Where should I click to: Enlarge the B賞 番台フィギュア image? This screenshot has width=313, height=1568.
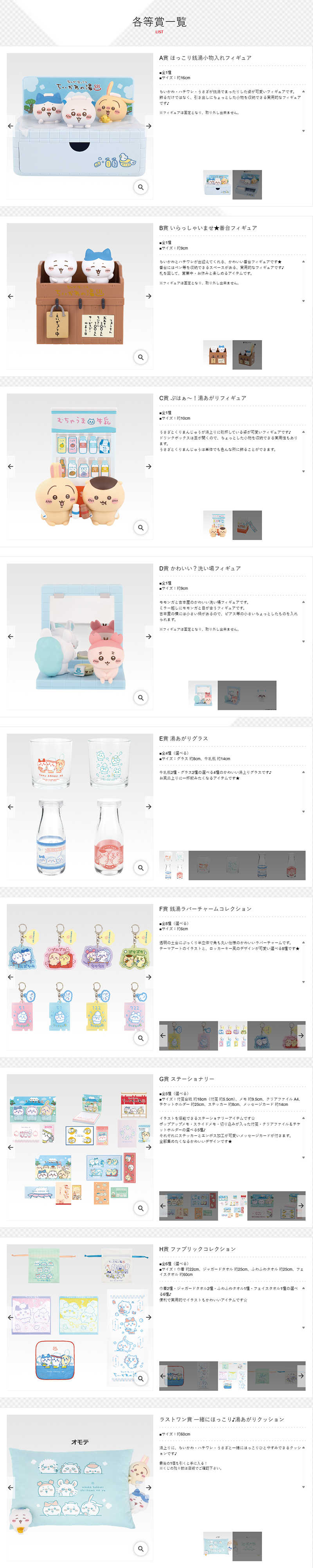point(140,357)
